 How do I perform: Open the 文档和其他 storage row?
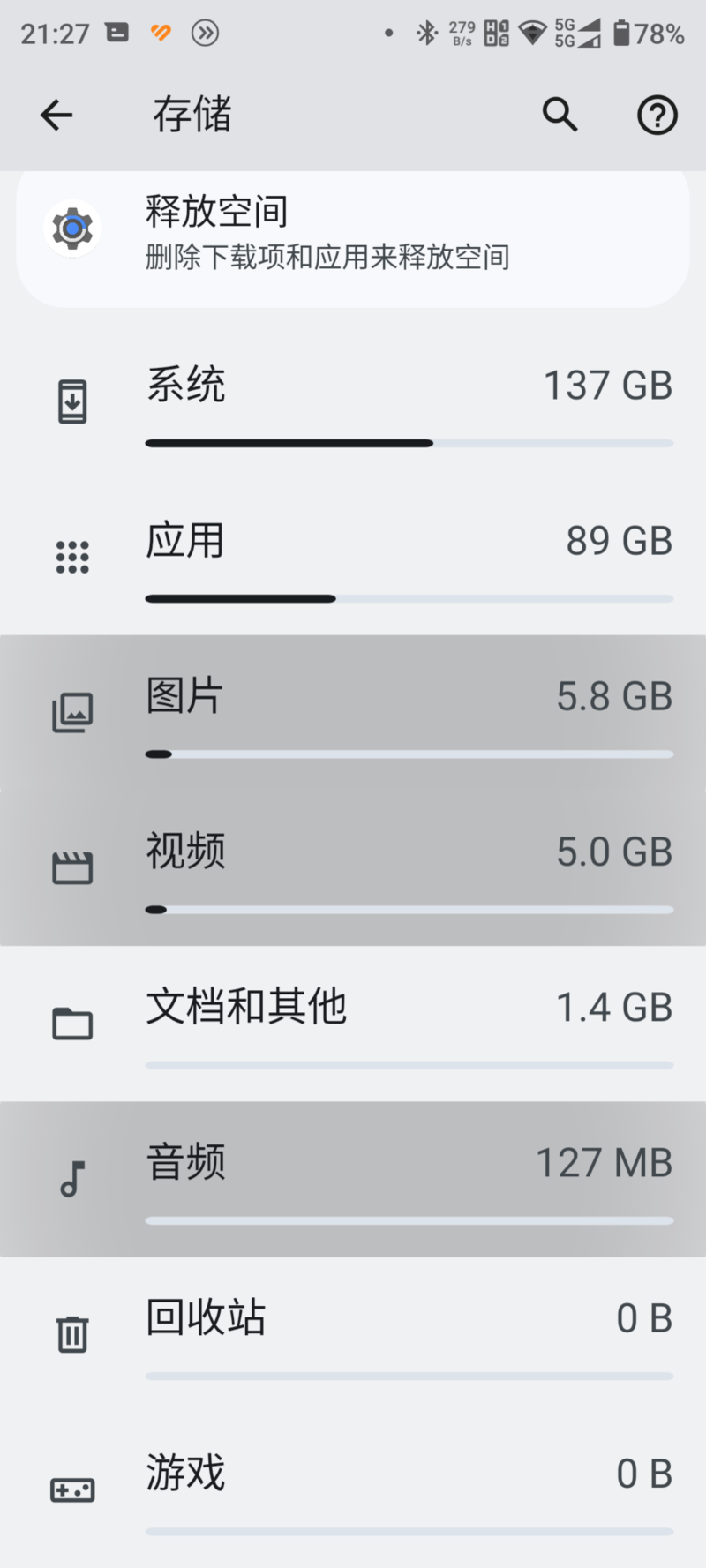click(x=353, y=1024)
